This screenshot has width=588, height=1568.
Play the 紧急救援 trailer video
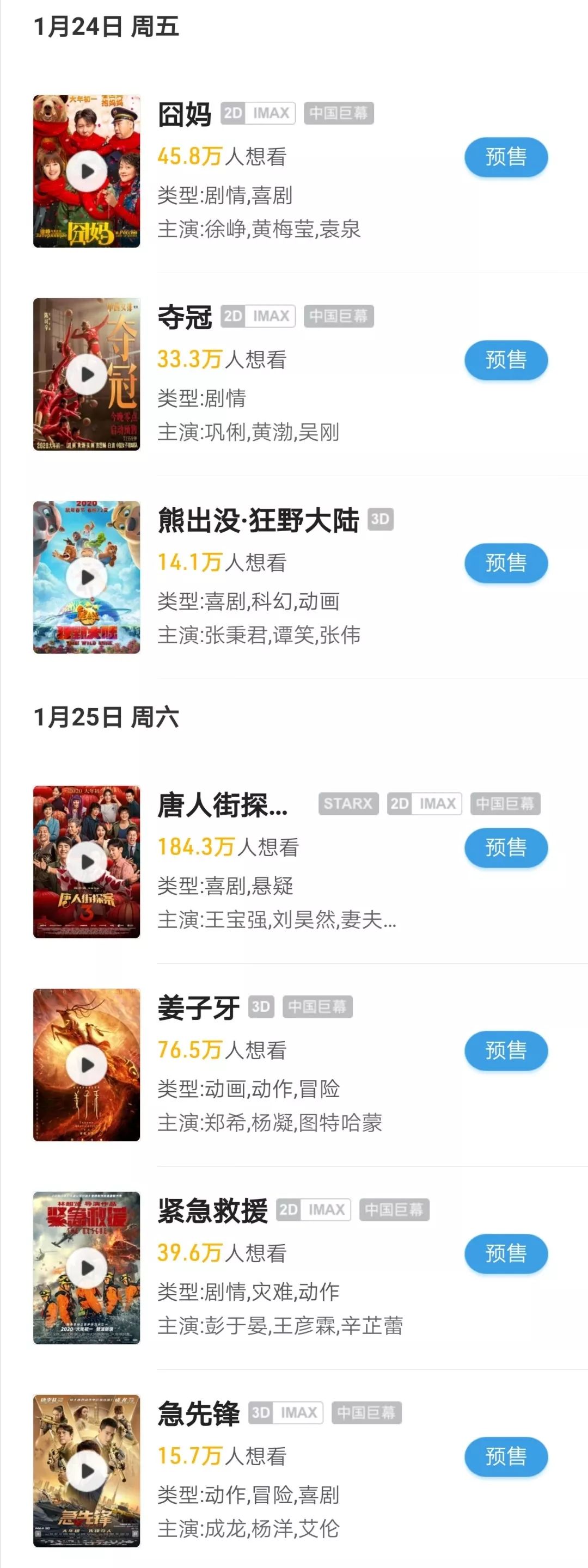click(x=87, y=1268)
